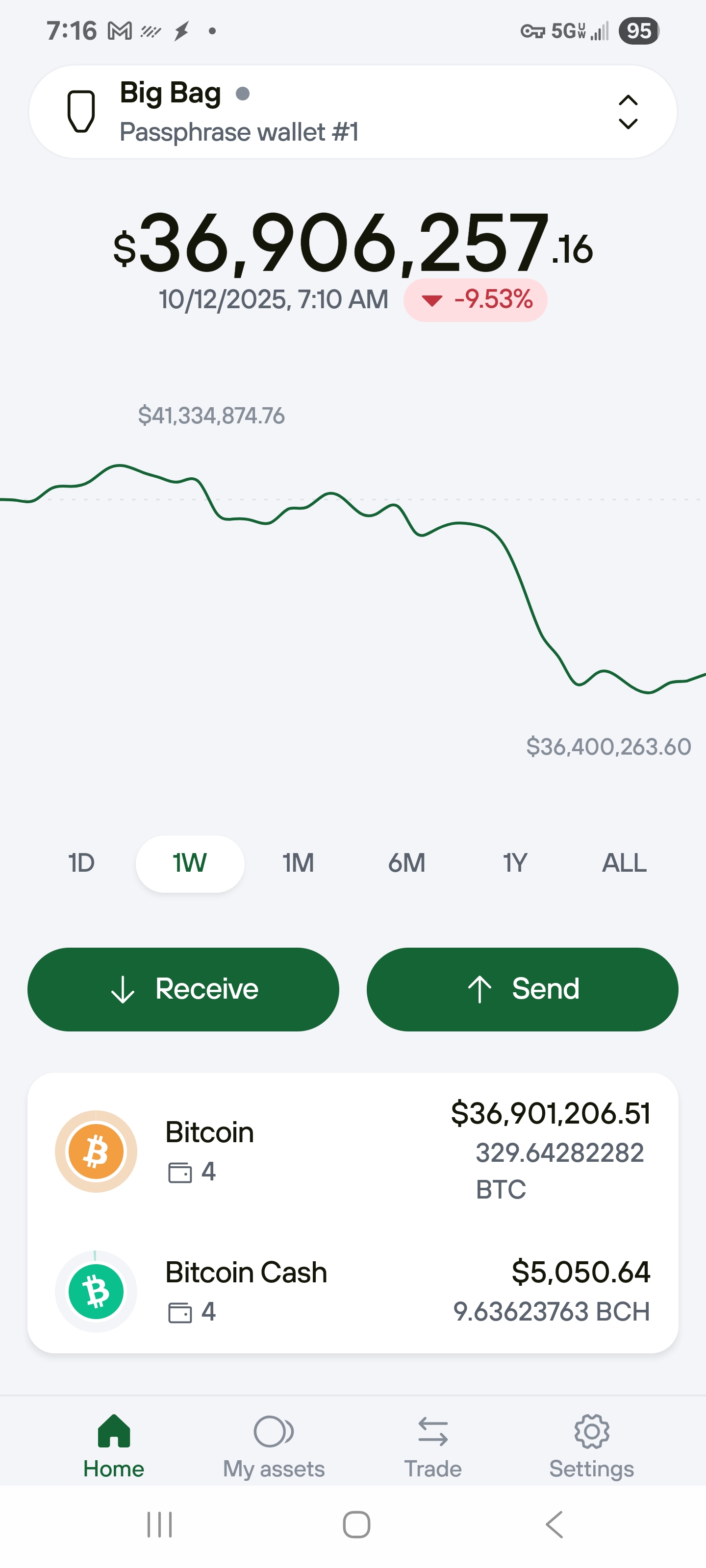Tap the Receive button

[x=183, y=989]
